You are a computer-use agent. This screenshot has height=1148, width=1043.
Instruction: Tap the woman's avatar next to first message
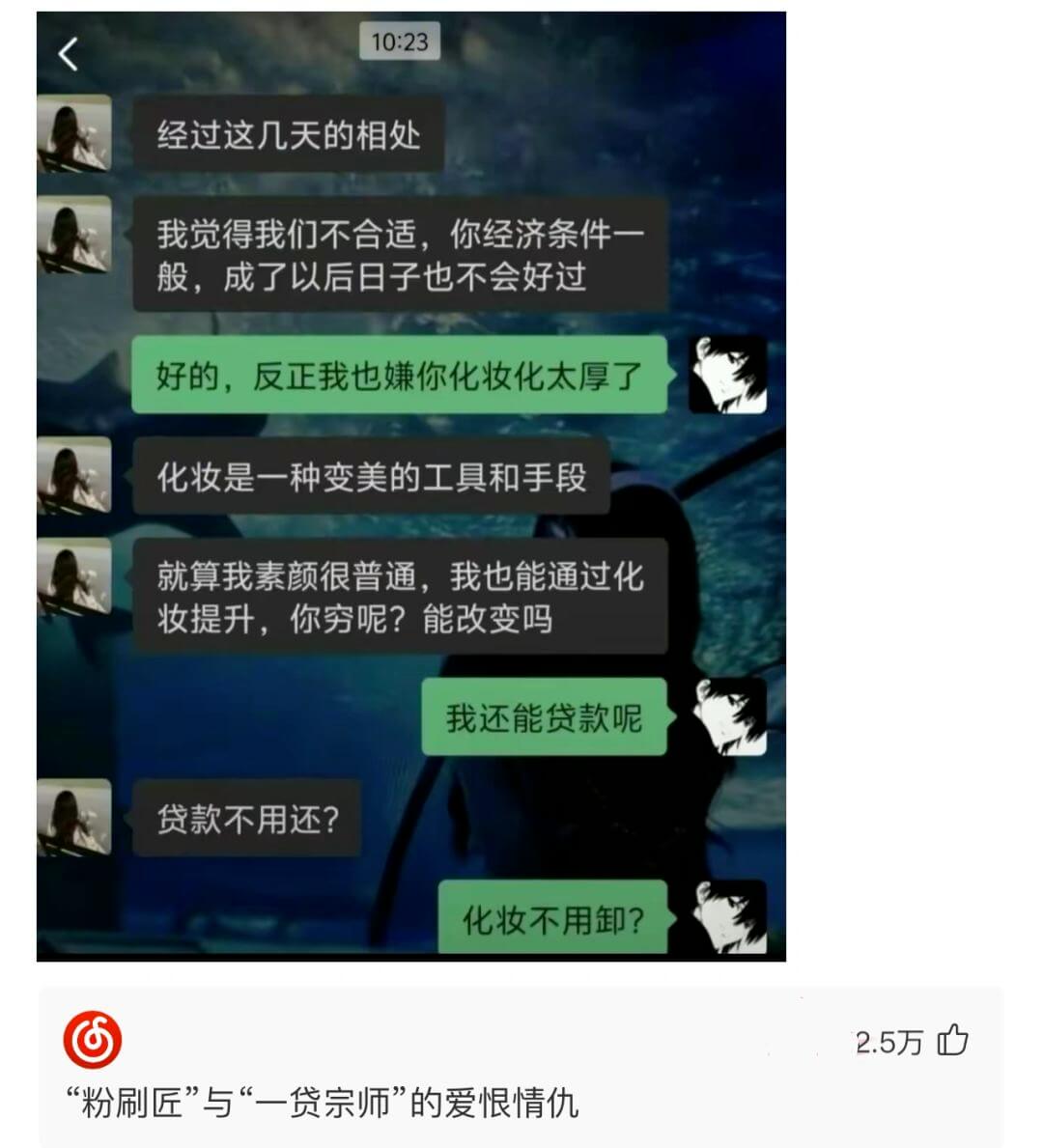[x=73, y=135]
